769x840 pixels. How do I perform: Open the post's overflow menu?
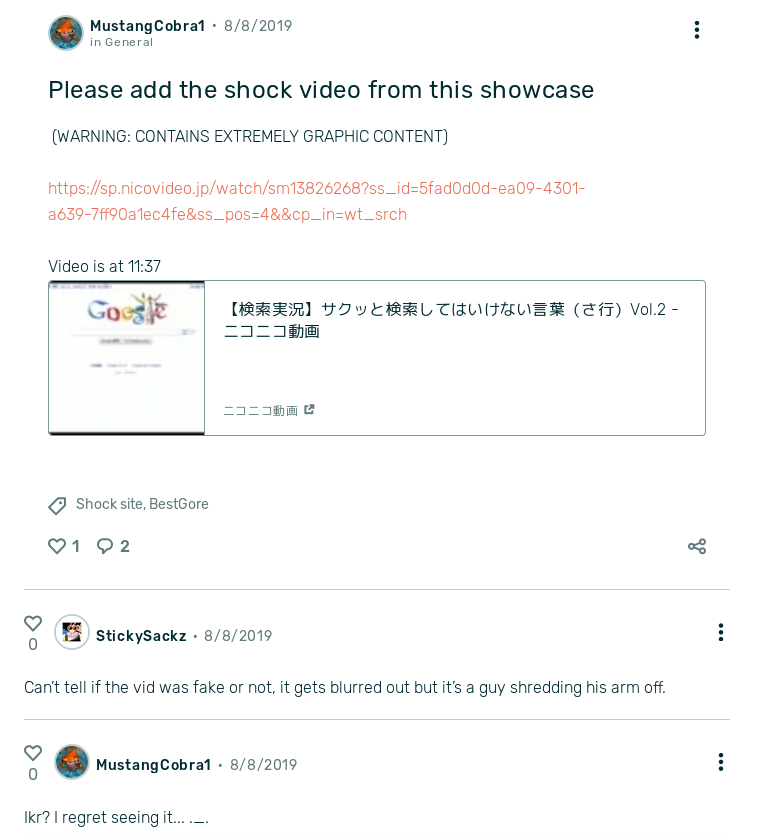(x=697, y=30)
